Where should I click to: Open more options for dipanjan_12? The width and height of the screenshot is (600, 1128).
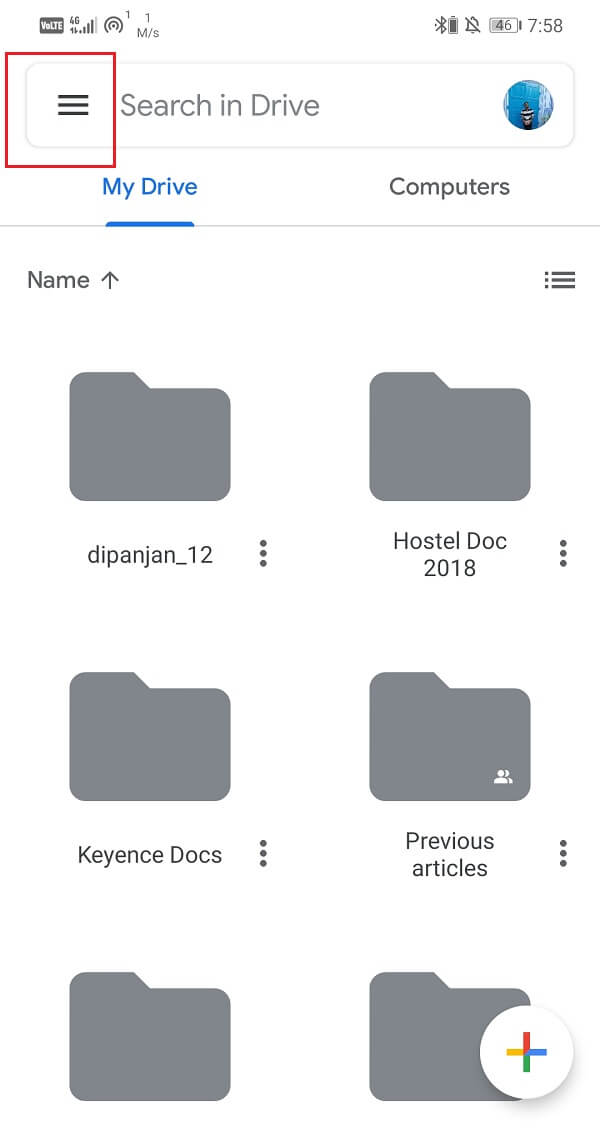pos(263,553)
